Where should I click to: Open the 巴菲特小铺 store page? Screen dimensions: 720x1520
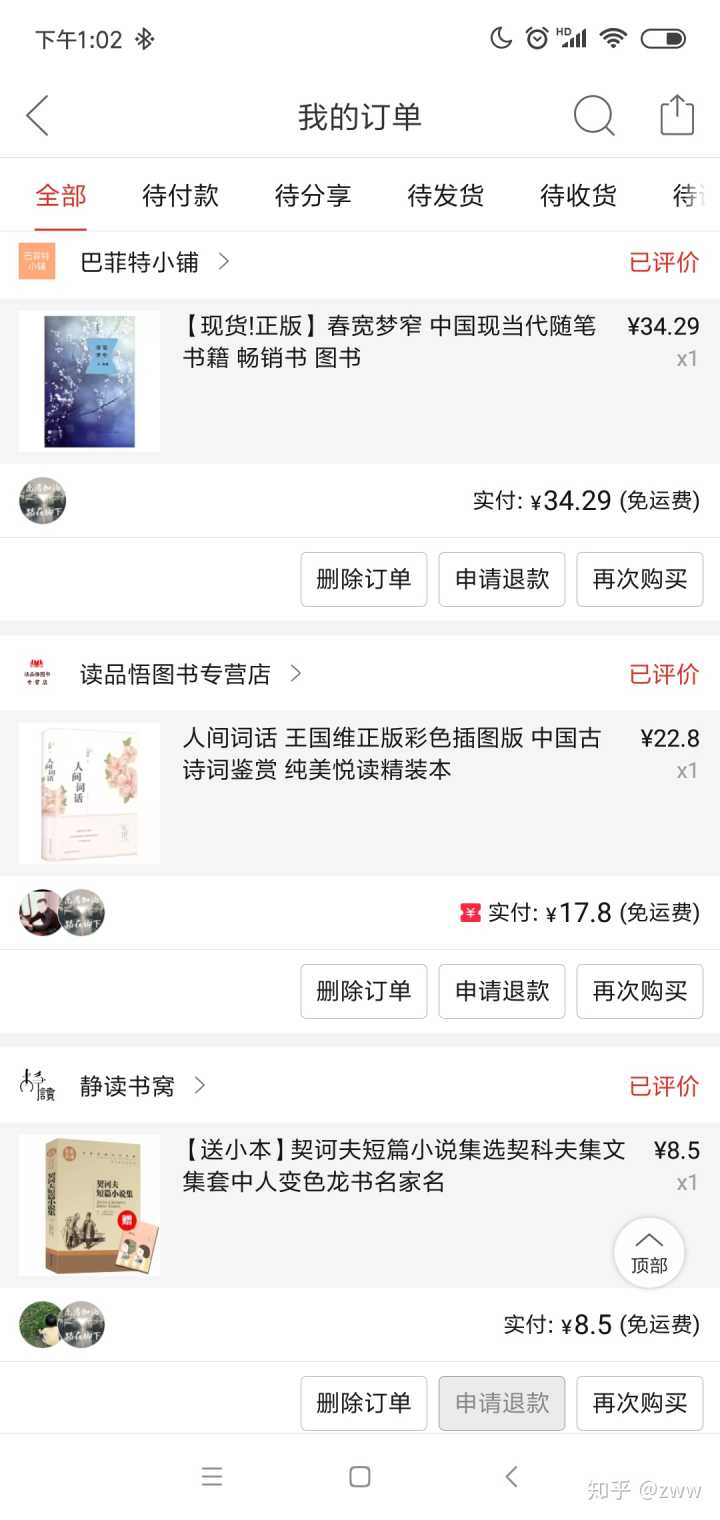(x=140, y=263)
